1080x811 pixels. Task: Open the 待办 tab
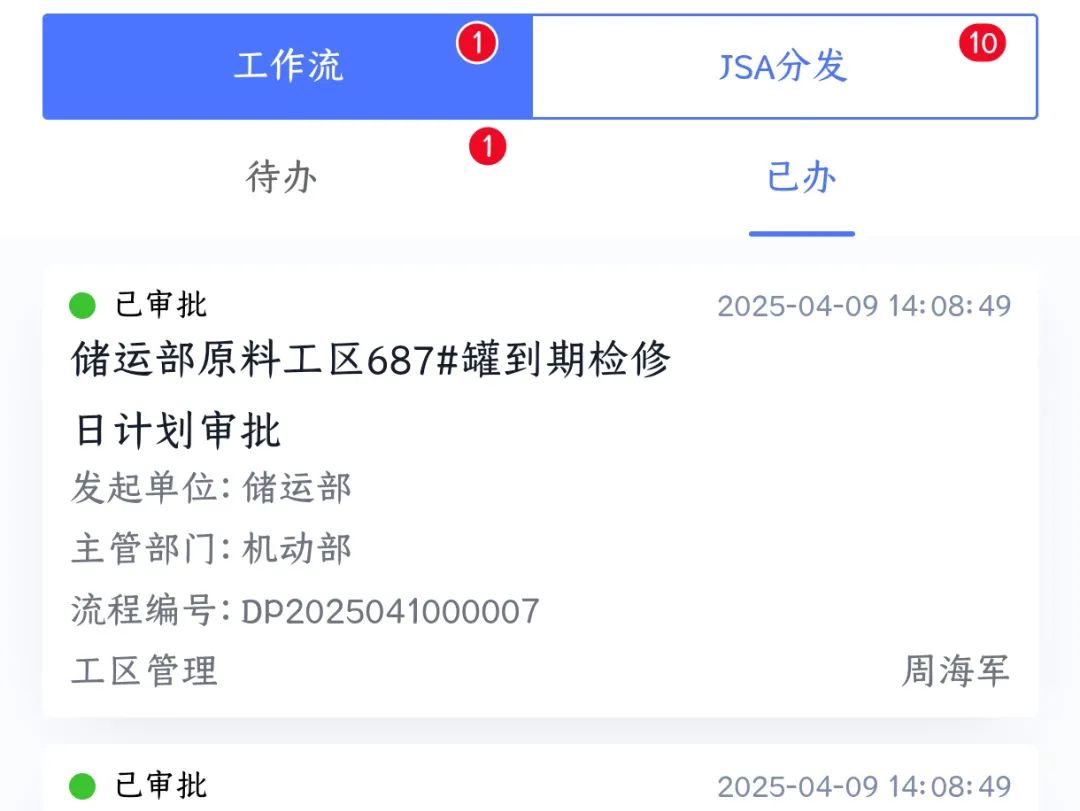click(282, 178)
